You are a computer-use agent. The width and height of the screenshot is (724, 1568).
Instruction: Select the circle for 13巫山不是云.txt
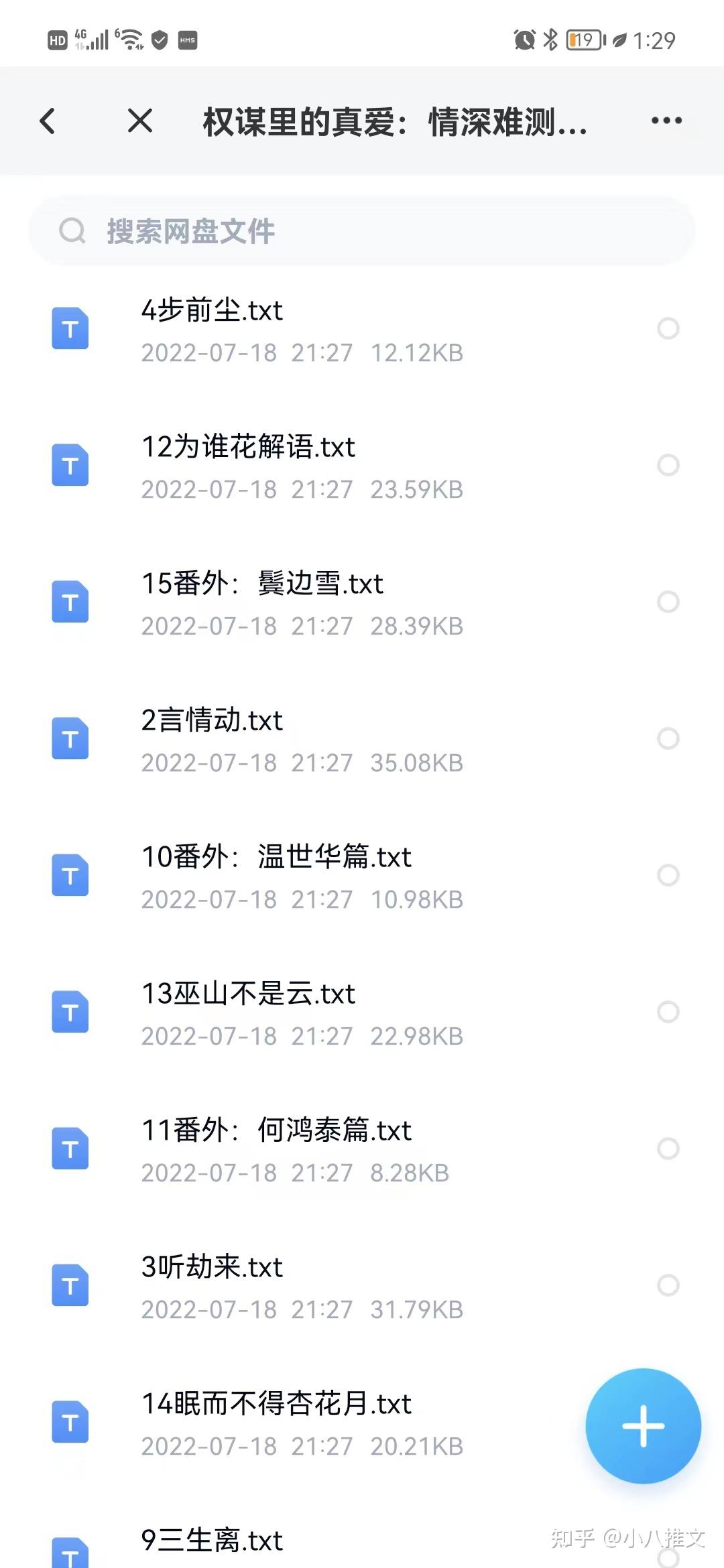tap(668, 1012)
